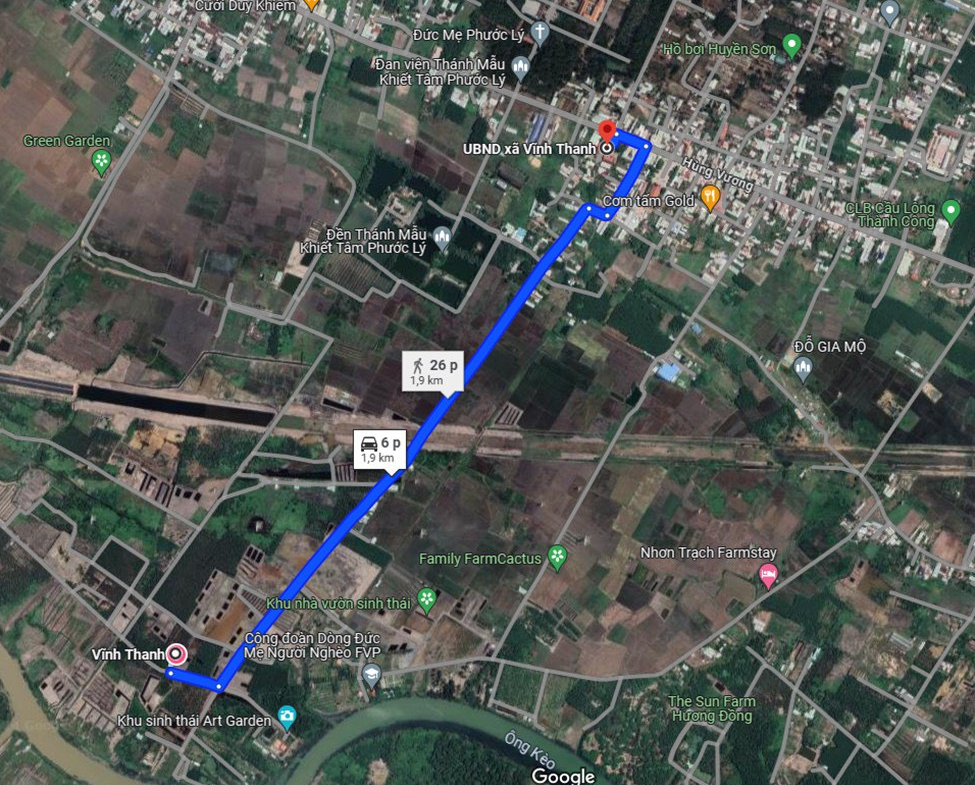This screenshot has width=975, height=785.
Task: Open Cộng đoàn Dòng Đức Mẹ Người Nghèo FVP marker
Action: pos(371,676)
